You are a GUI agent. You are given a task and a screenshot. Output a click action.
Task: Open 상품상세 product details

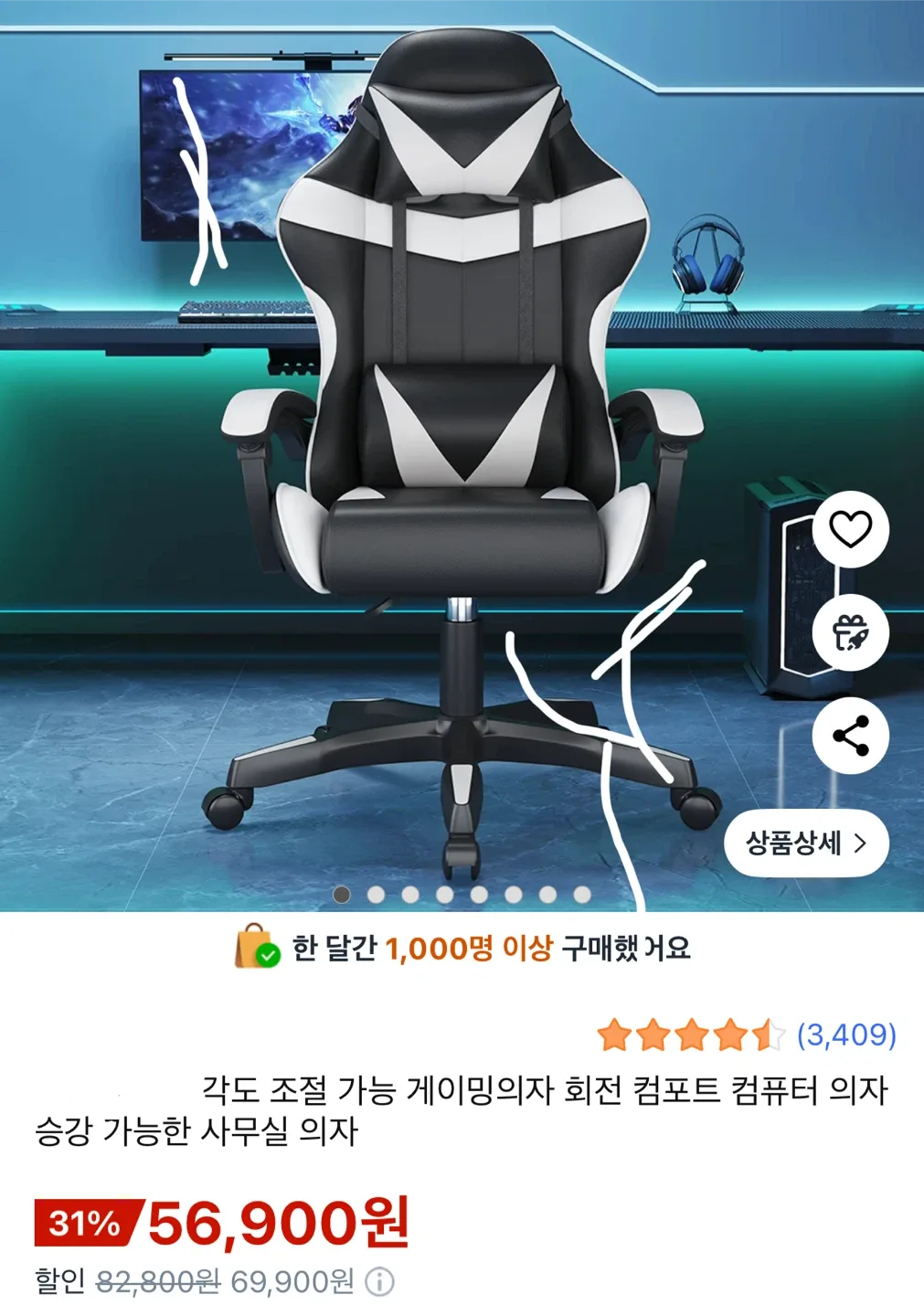coord(806,843)
